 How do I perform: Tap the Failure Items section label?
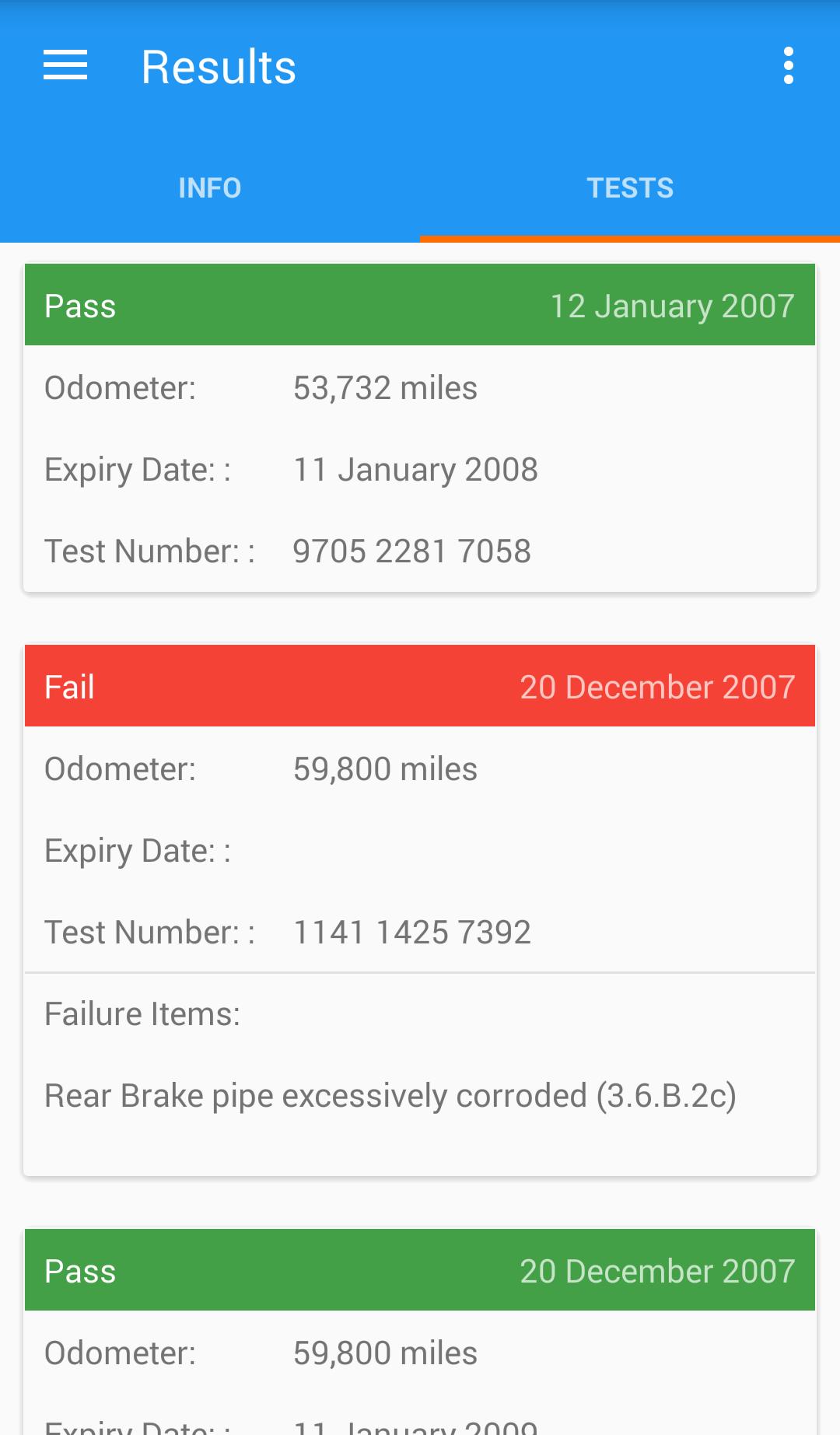(142, 1013)
